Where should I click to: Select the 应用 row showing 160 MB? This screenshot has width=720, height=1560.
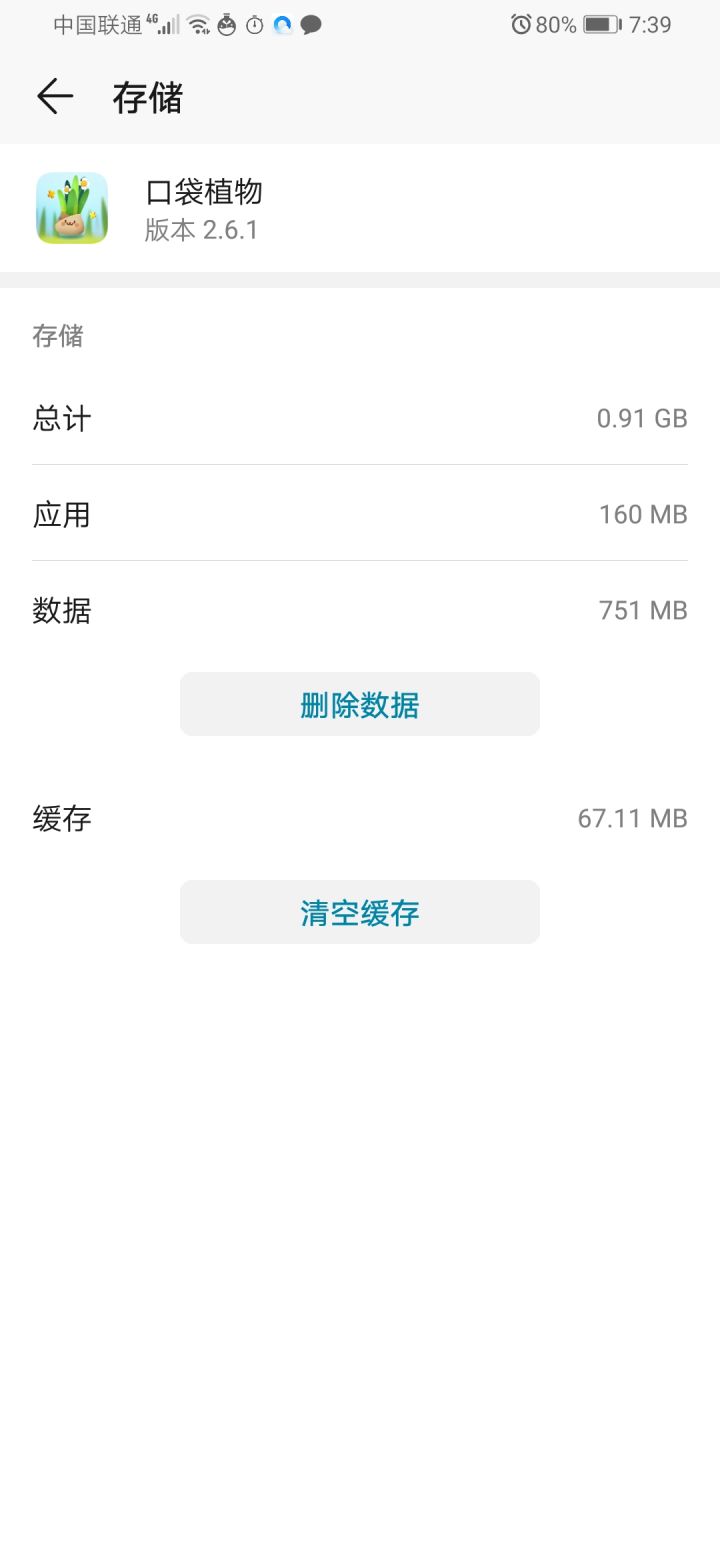coord(360,514)
